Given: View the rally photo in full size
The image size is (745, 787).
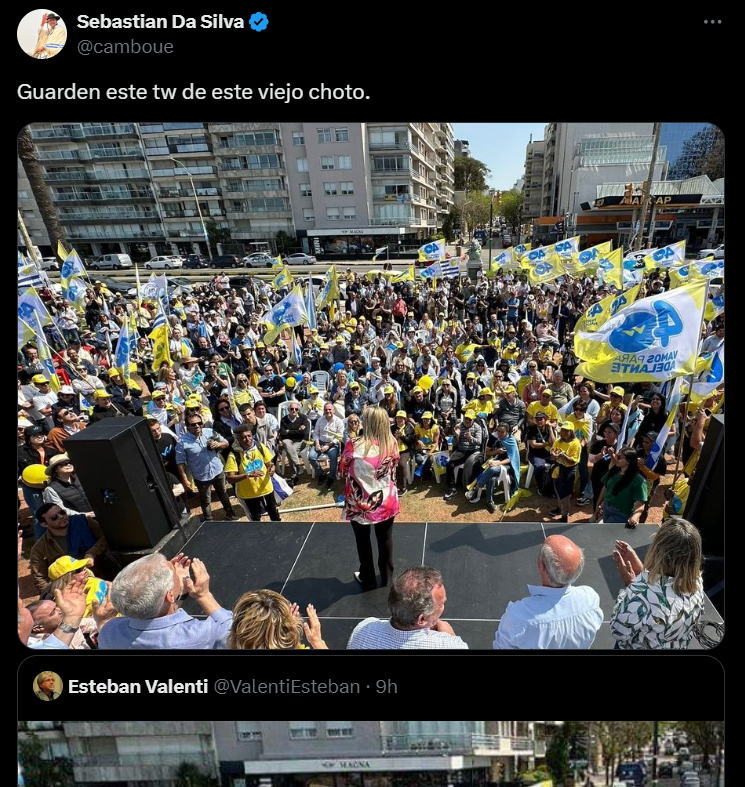Looking at the screenshot, I should [x=371, y=386].
